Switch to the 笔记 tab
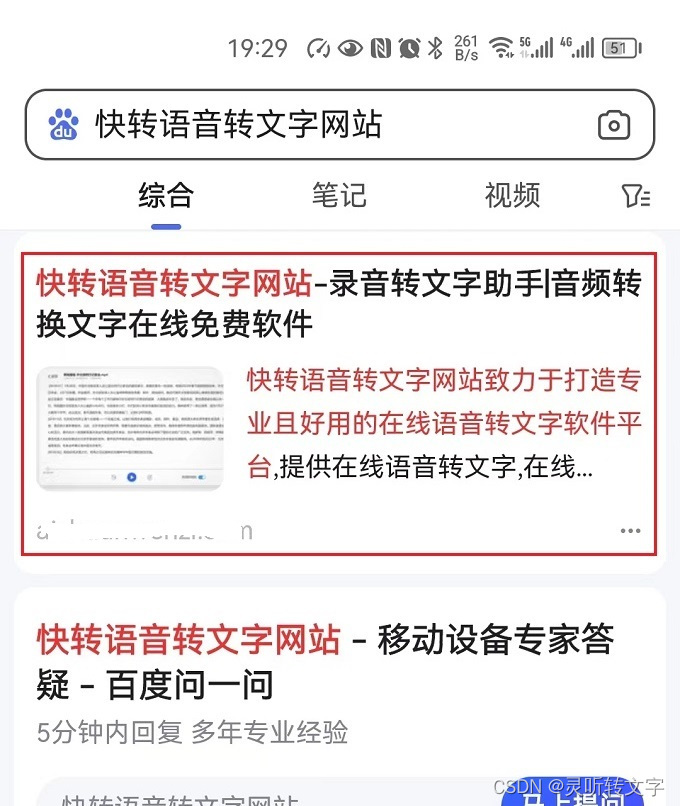Screen dimensions: 680x806 (x=339, y=195)
